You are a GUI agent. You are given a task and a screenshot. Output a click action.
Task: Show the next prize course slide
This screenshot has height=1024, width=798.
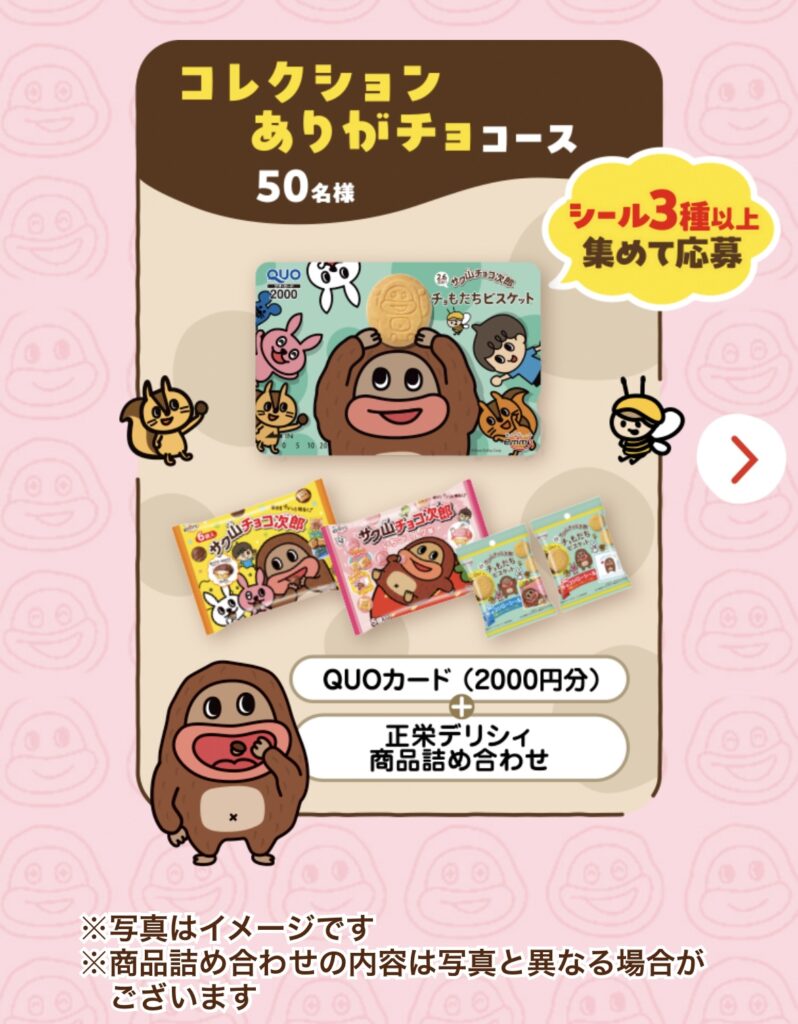point(745,459)
